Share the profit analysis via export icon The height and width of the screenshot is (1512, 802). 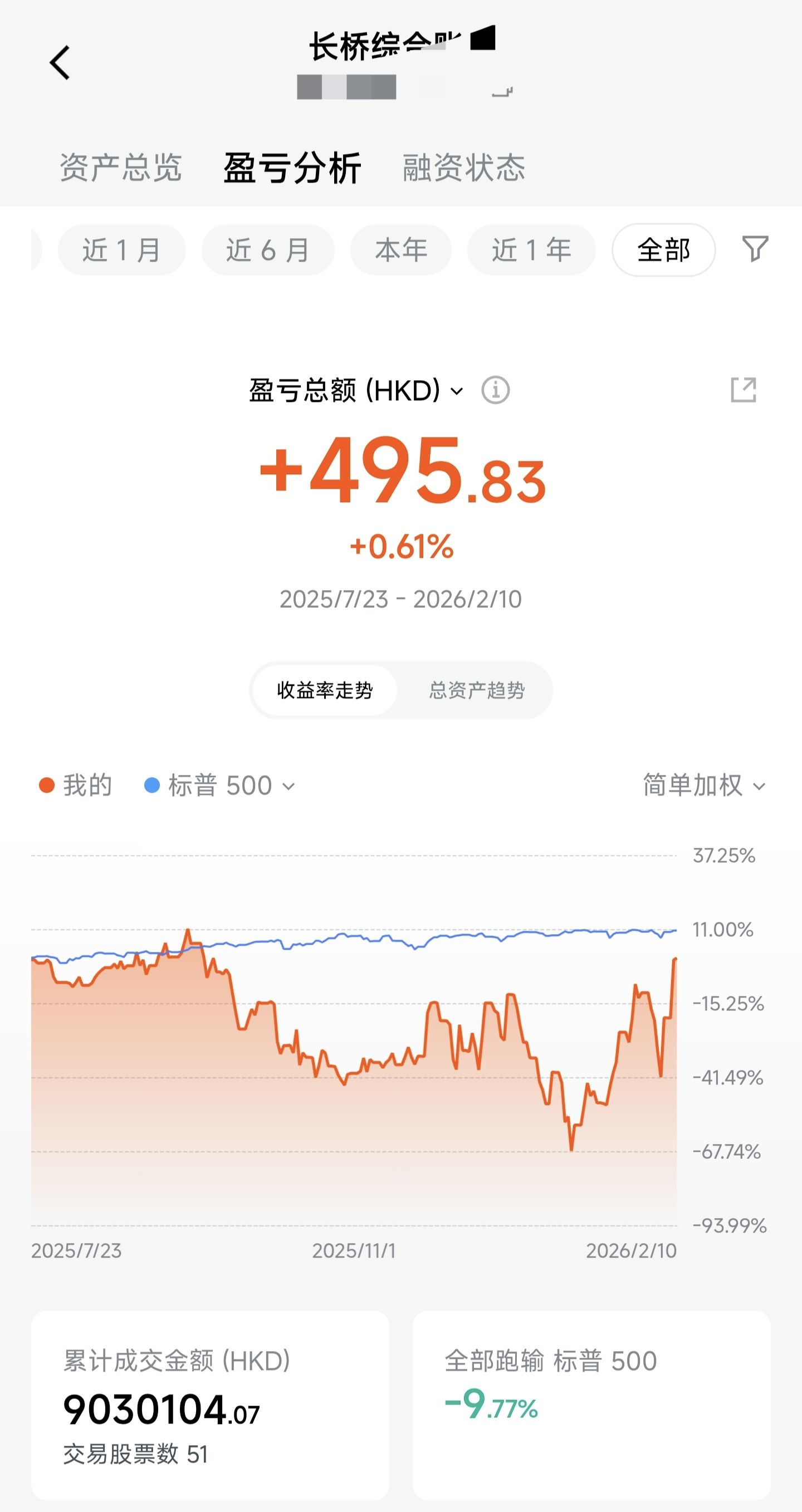click(x=744, y=390)
